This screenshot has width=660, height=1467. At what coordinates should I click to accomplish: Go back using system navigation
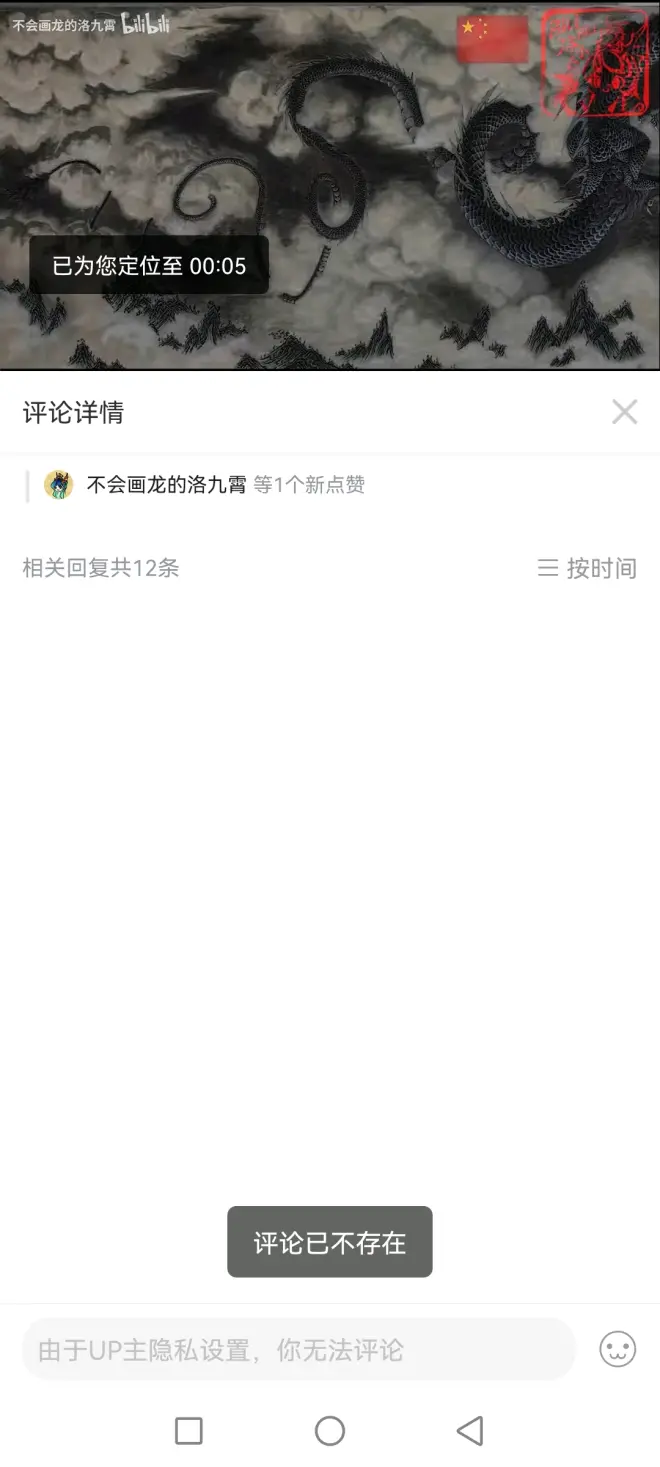click(x=469, y=1431)
